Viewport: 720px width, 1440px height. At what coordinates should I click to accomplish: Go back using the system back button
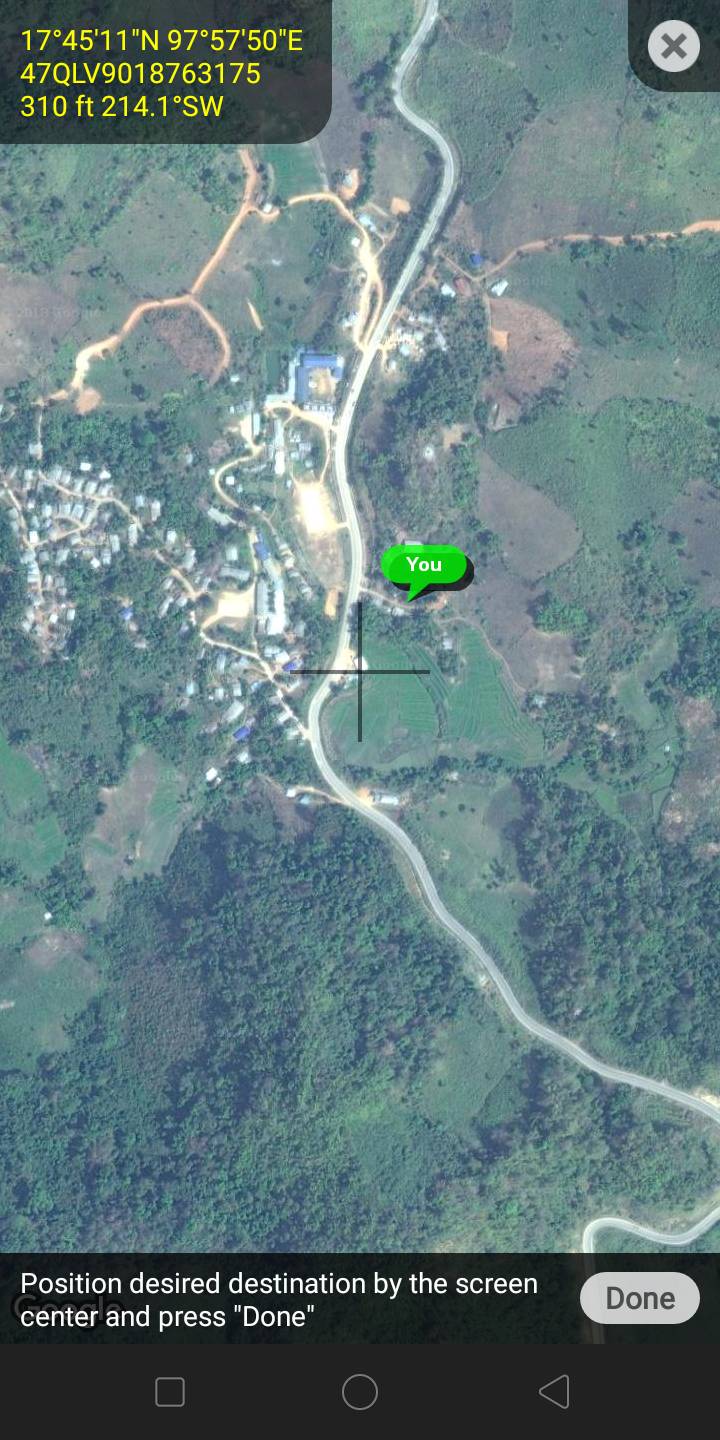click(x=554, y=1392)
